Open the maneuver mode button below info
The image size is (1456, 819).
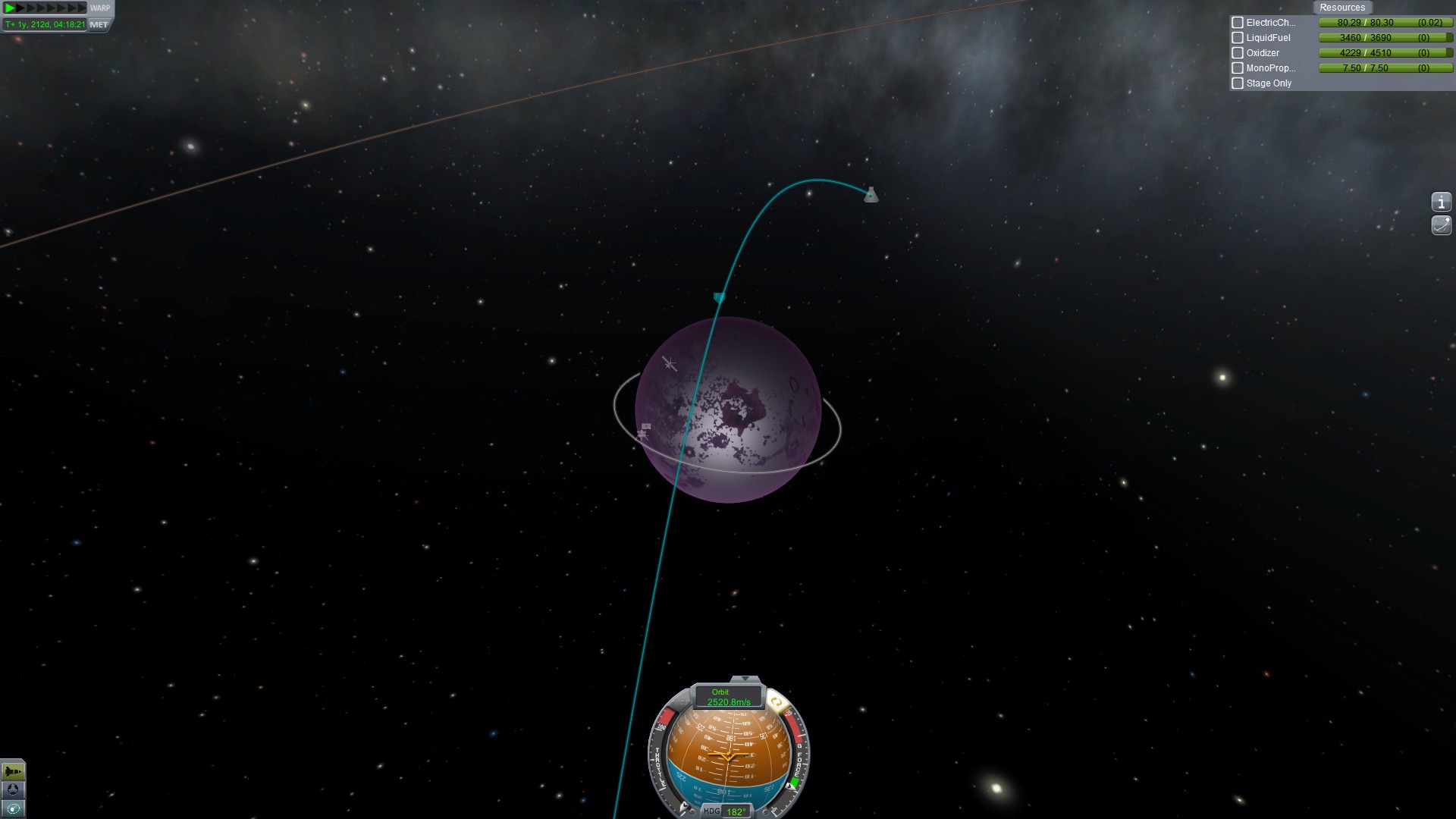pyautogui.click(x=1441, y=225)
